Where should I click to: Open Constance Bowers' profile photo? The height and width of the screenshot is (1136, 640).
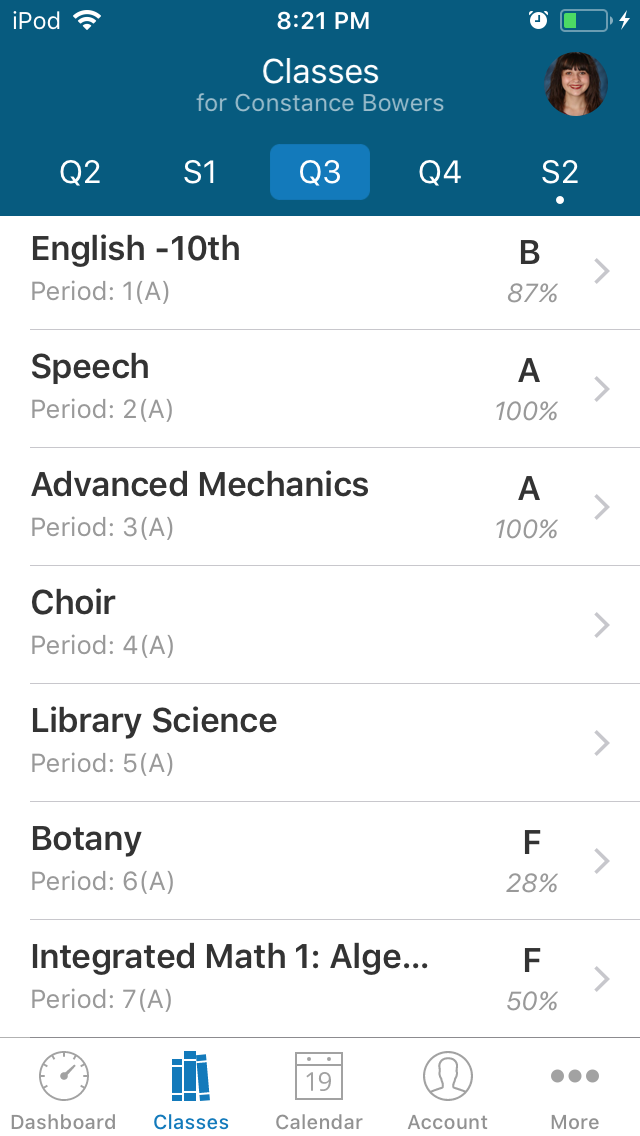pyautogui.click(x=576, y=84)
